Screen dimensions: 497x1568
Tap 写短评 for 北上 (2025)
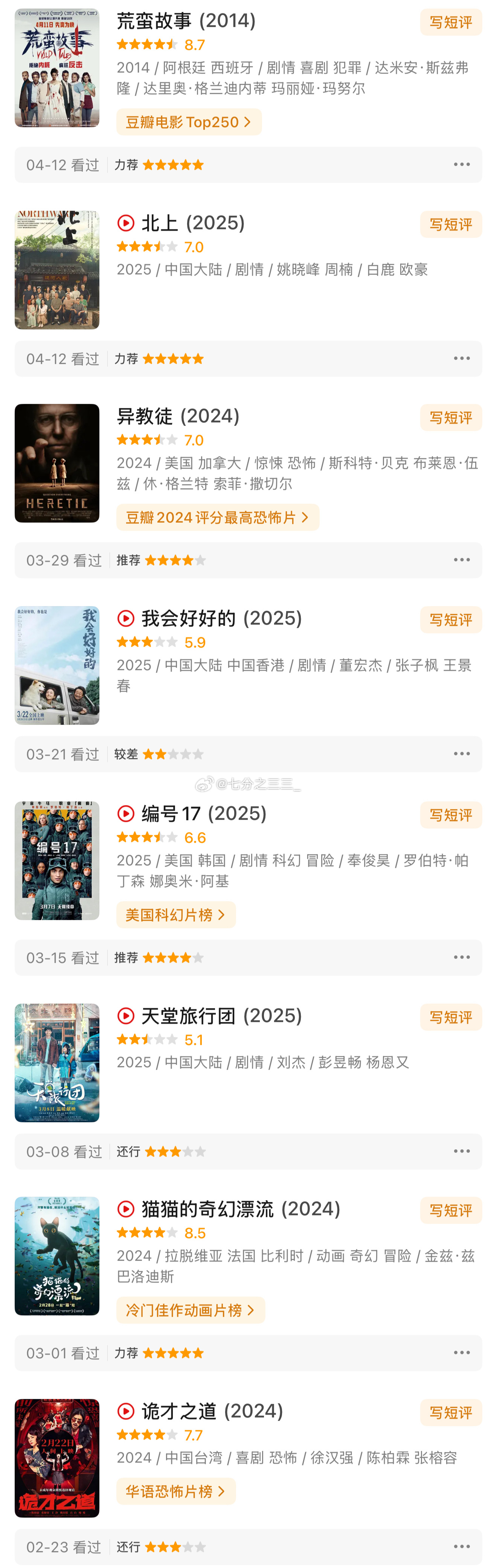[450, 224]
